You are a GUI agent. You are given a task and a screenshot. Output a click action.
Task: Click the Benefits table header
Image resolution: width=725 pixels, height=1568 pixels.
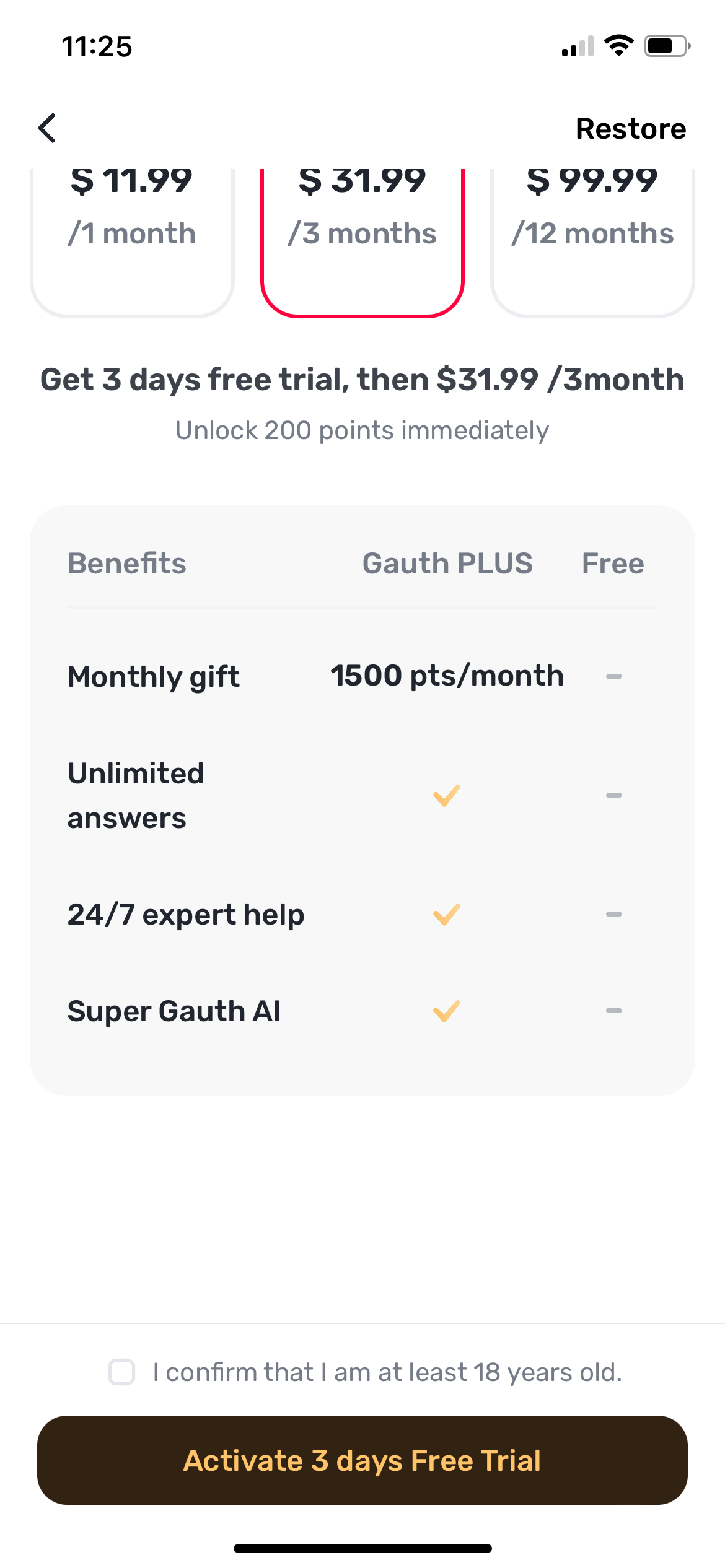coord(127,563)
